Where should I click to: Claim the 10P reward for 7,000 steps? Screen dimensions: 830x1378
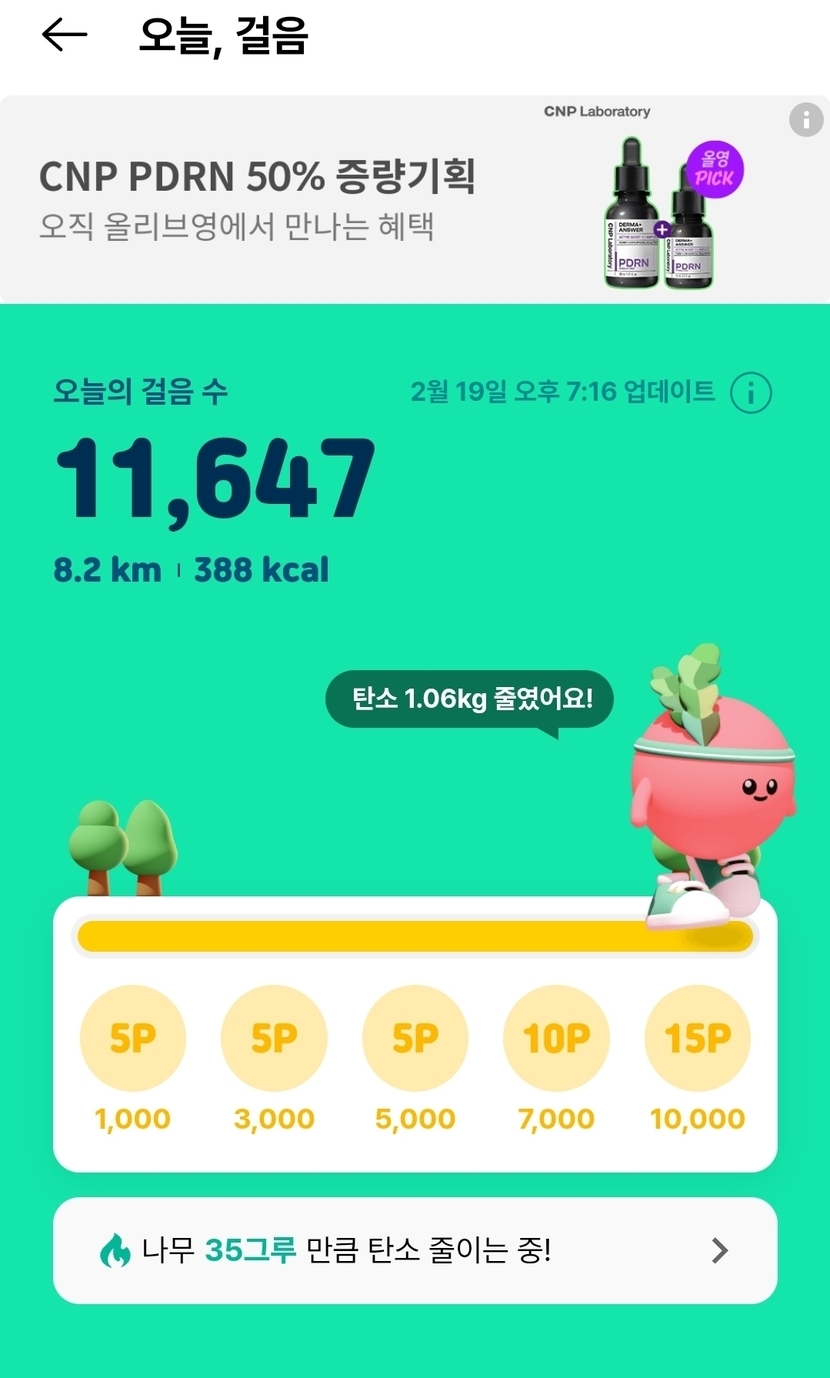556,1038
